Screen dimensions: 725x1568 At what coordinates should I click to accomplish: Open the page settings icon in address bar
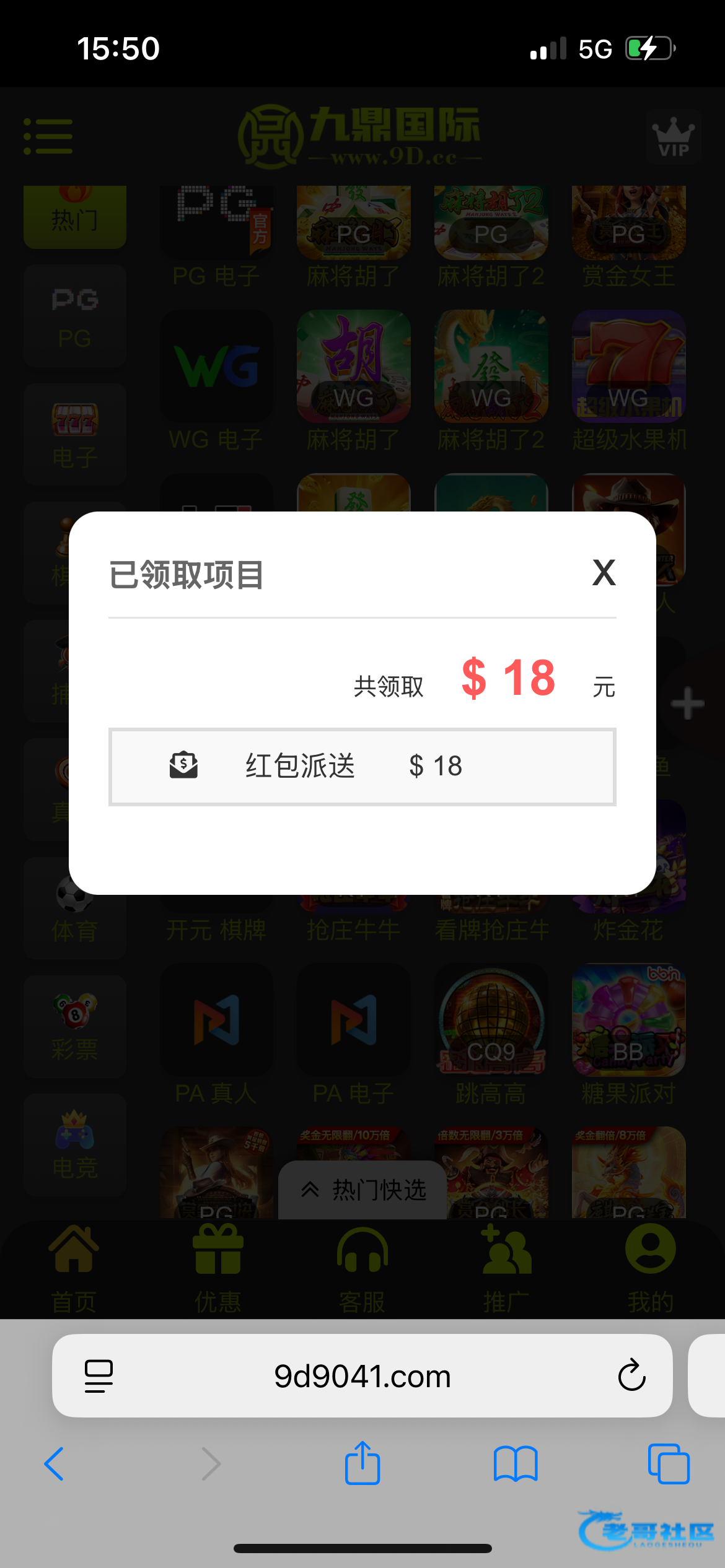click(x=99, y=1376)
